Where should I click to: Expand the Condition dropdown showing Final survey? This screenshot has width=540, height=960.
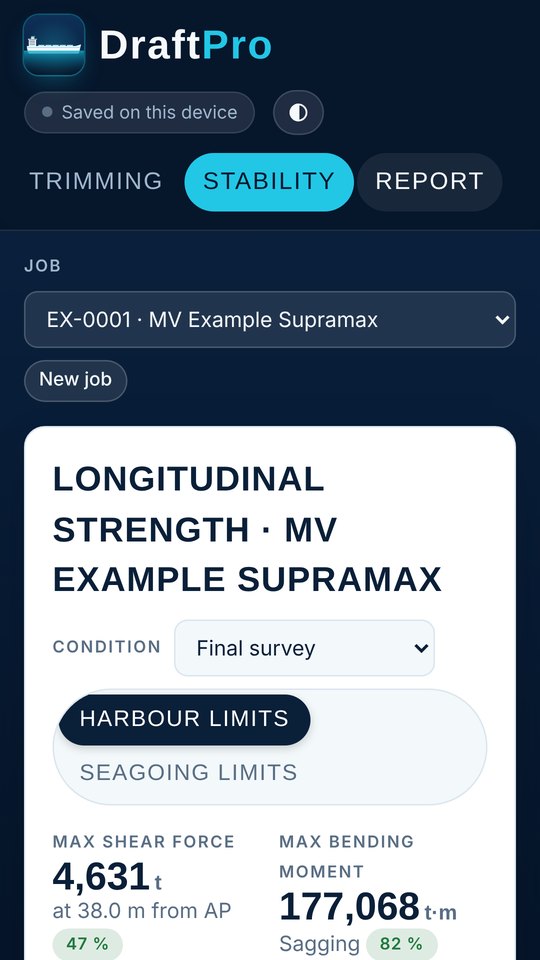[304, 648]
